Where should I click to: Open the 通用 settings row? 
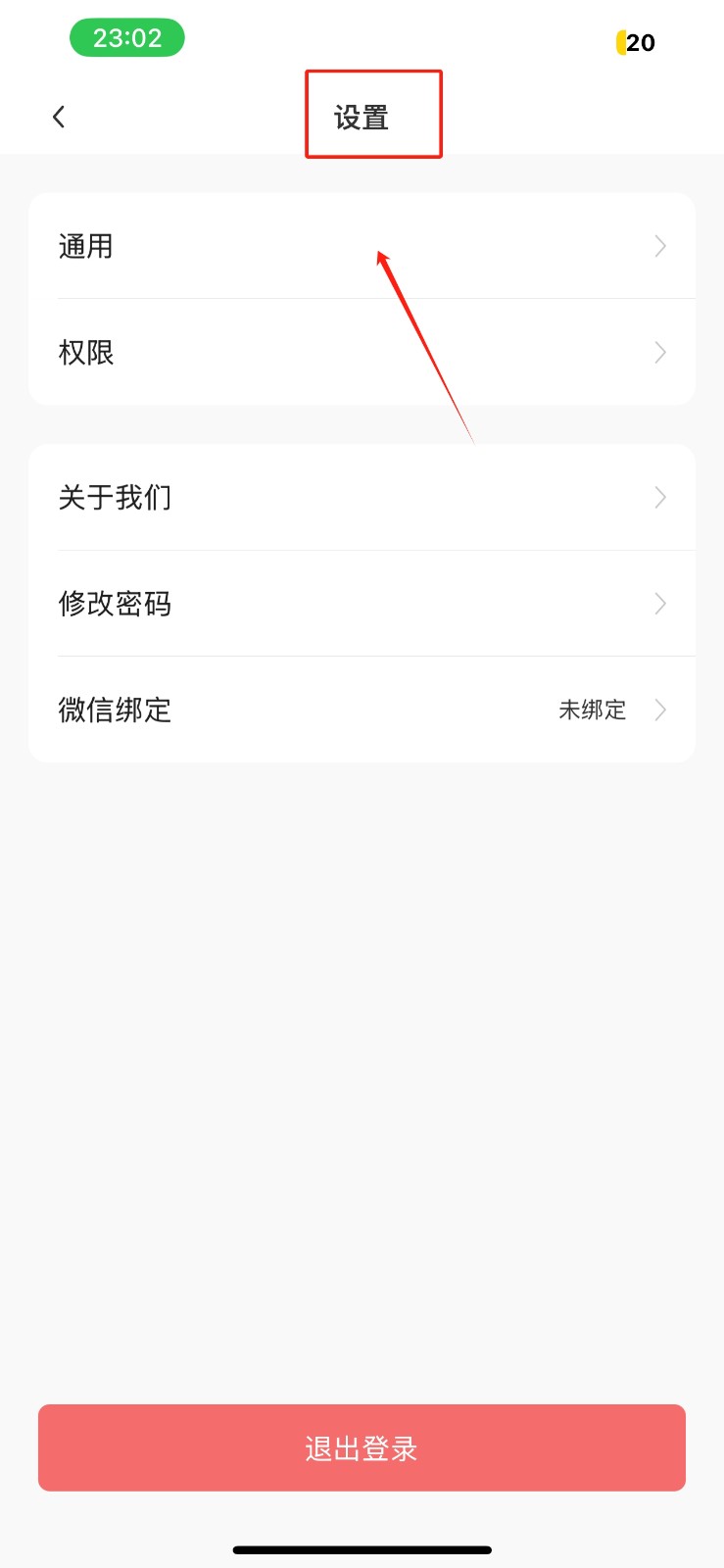click(x=361, y=246)
